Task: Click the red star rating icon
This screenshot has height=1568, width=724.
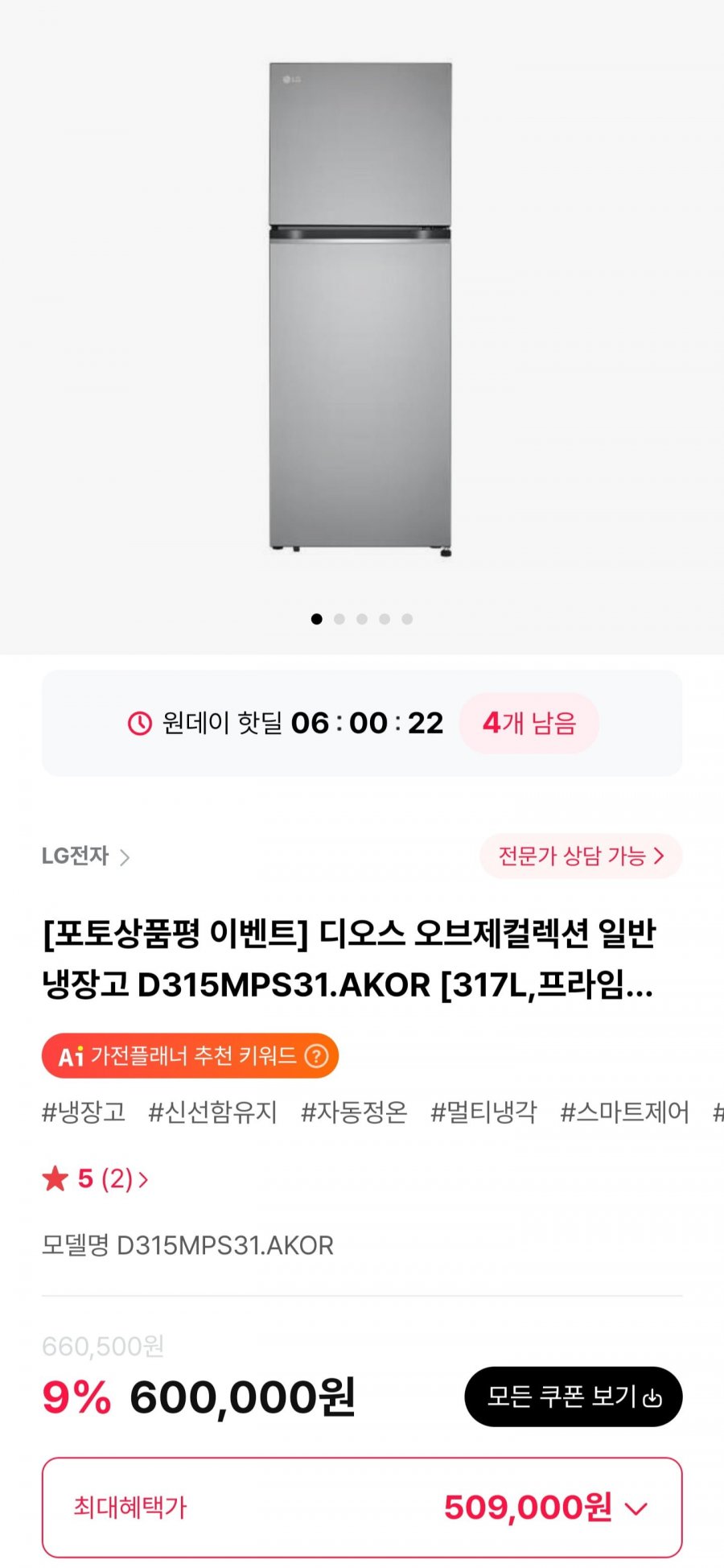Action: pyautogui.click(x=55, y=1180)
